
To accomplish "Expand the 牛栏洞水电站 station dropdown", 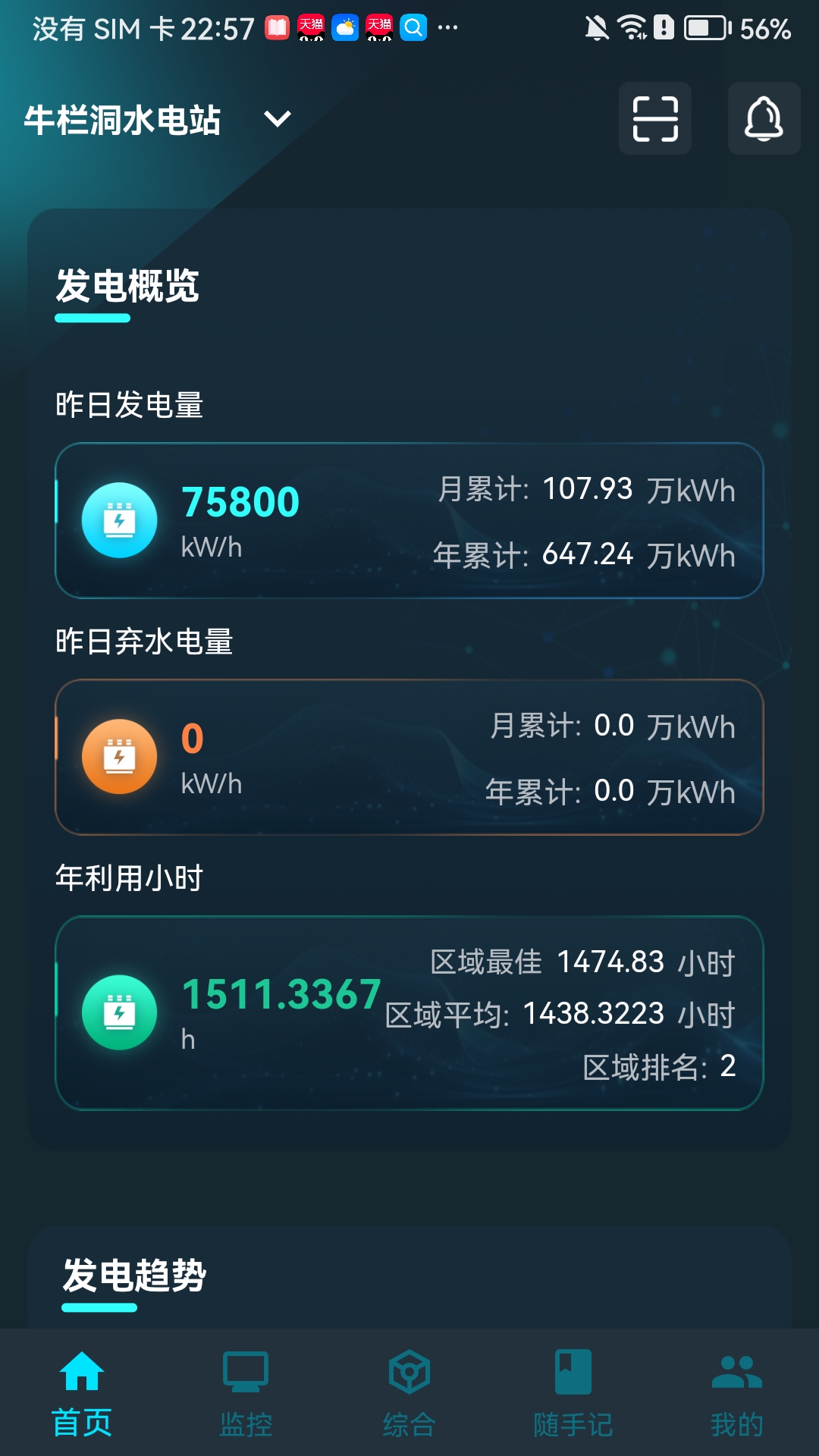I will pos(277,119).
